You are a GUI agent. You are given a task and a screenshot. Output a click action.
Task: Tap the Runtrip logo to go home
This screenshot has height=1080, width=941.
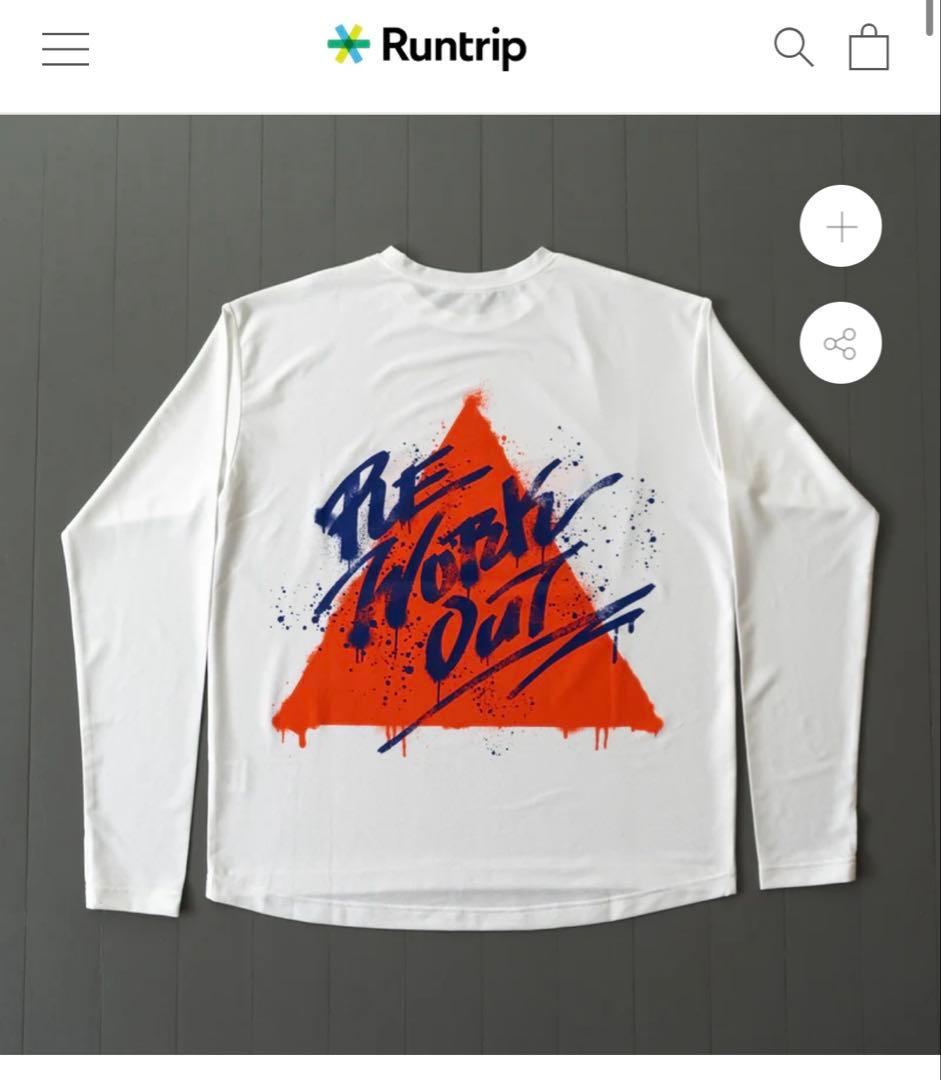(427, 46)
